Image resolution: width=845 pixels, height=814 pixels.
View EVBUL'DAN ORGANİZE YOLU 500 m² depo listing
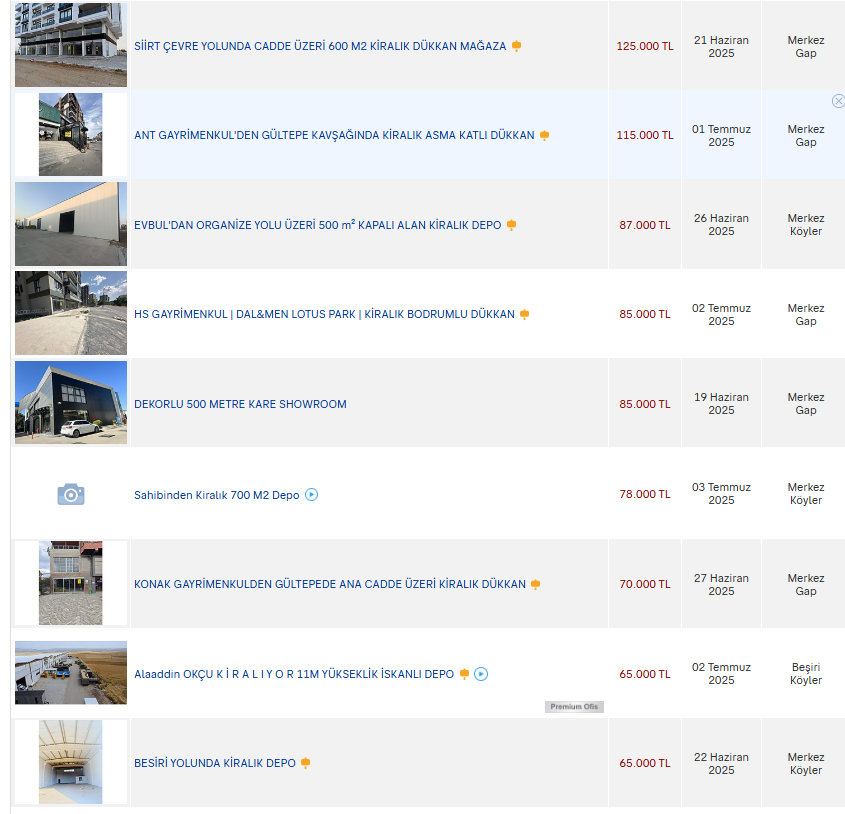tap(317, 225)
